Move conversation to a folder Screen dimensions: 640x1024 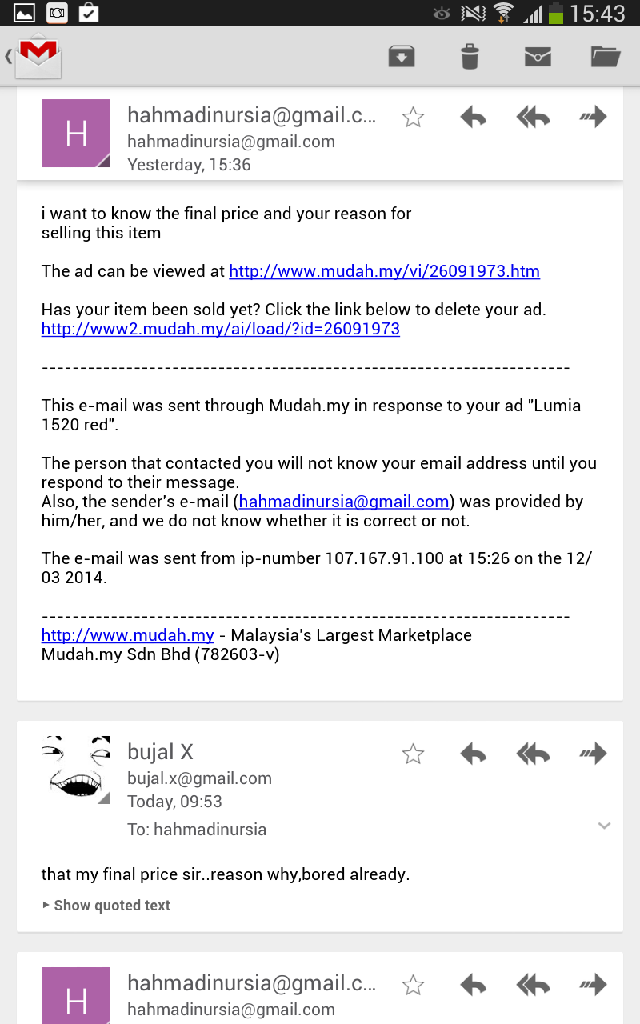[x=605, y=56]
